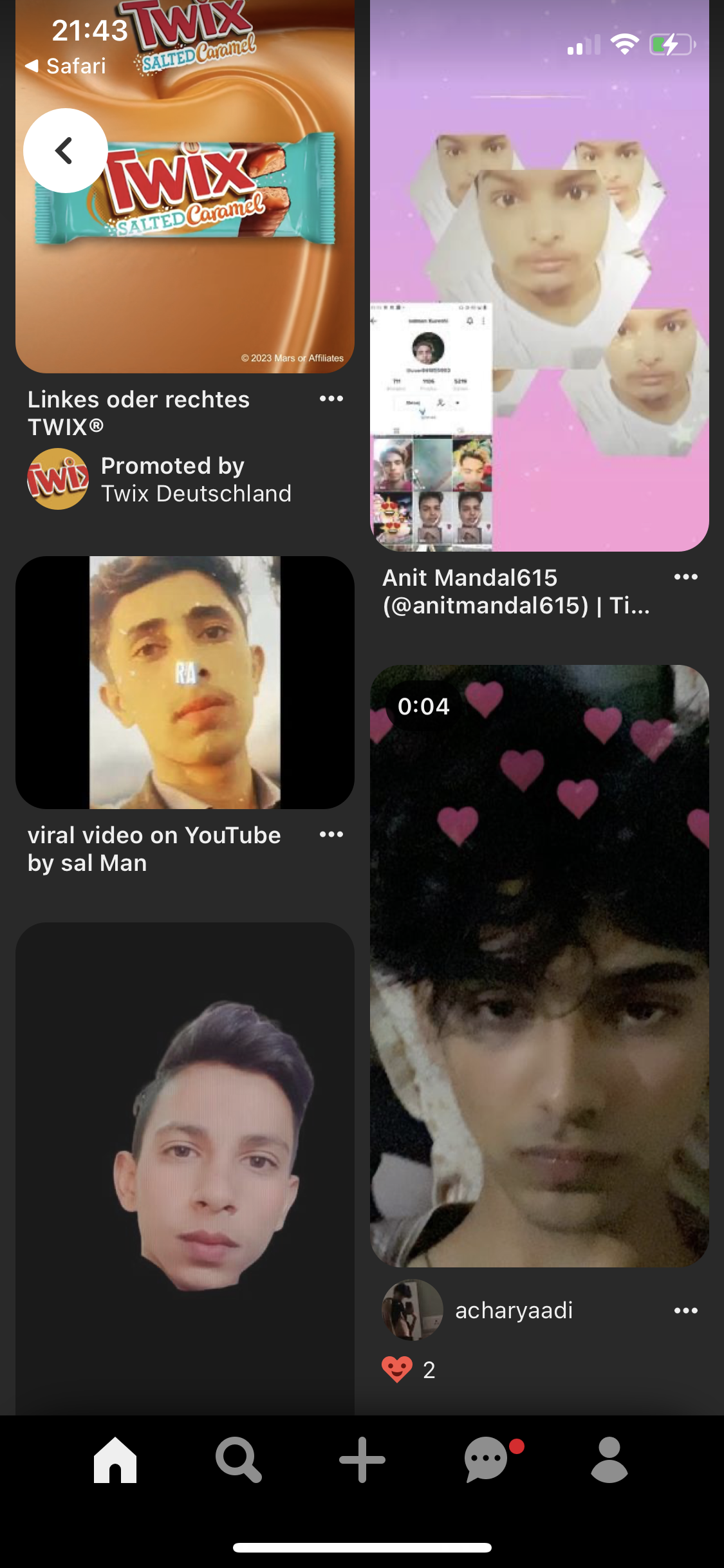Open options for the Anit Mandal615 pin
The height and width of the screenshot is (1568, 724).
686,577
